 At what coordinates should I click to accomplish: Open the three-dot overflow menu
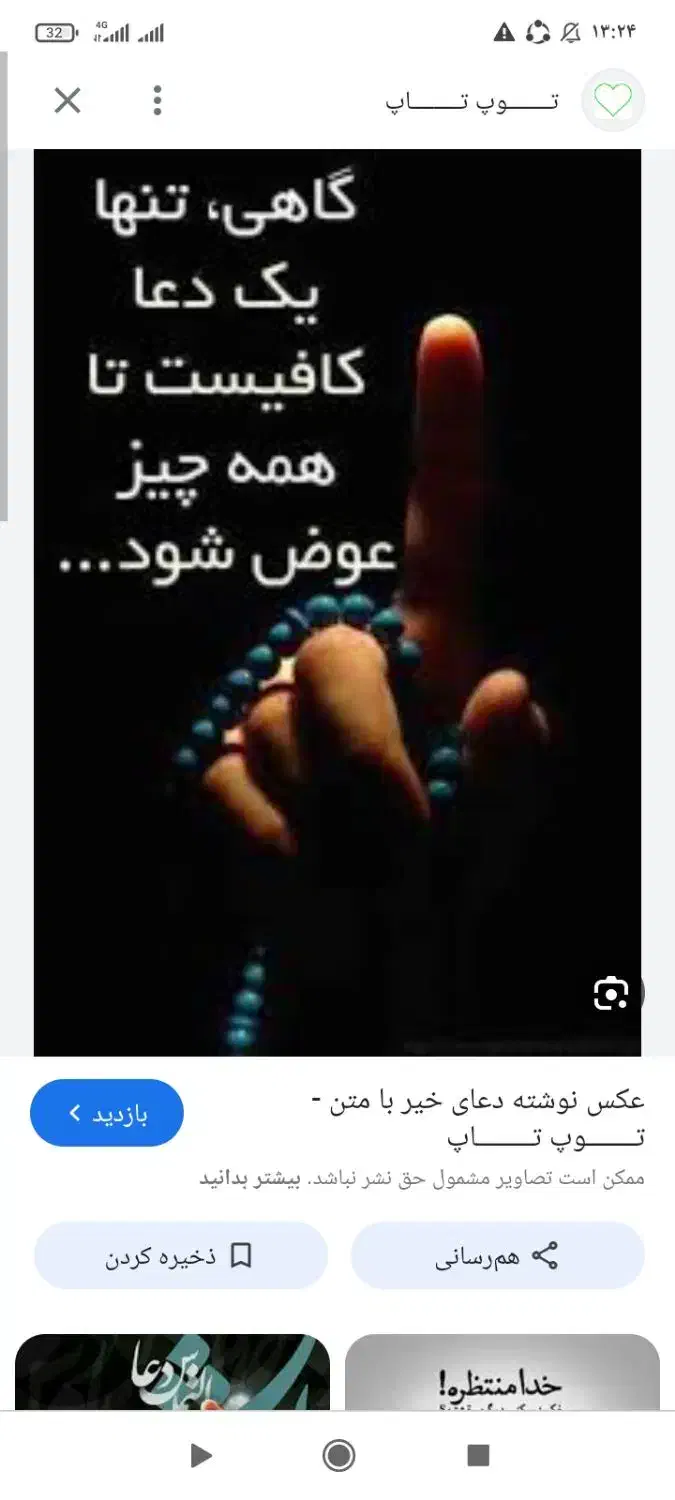tap(157, 100)
